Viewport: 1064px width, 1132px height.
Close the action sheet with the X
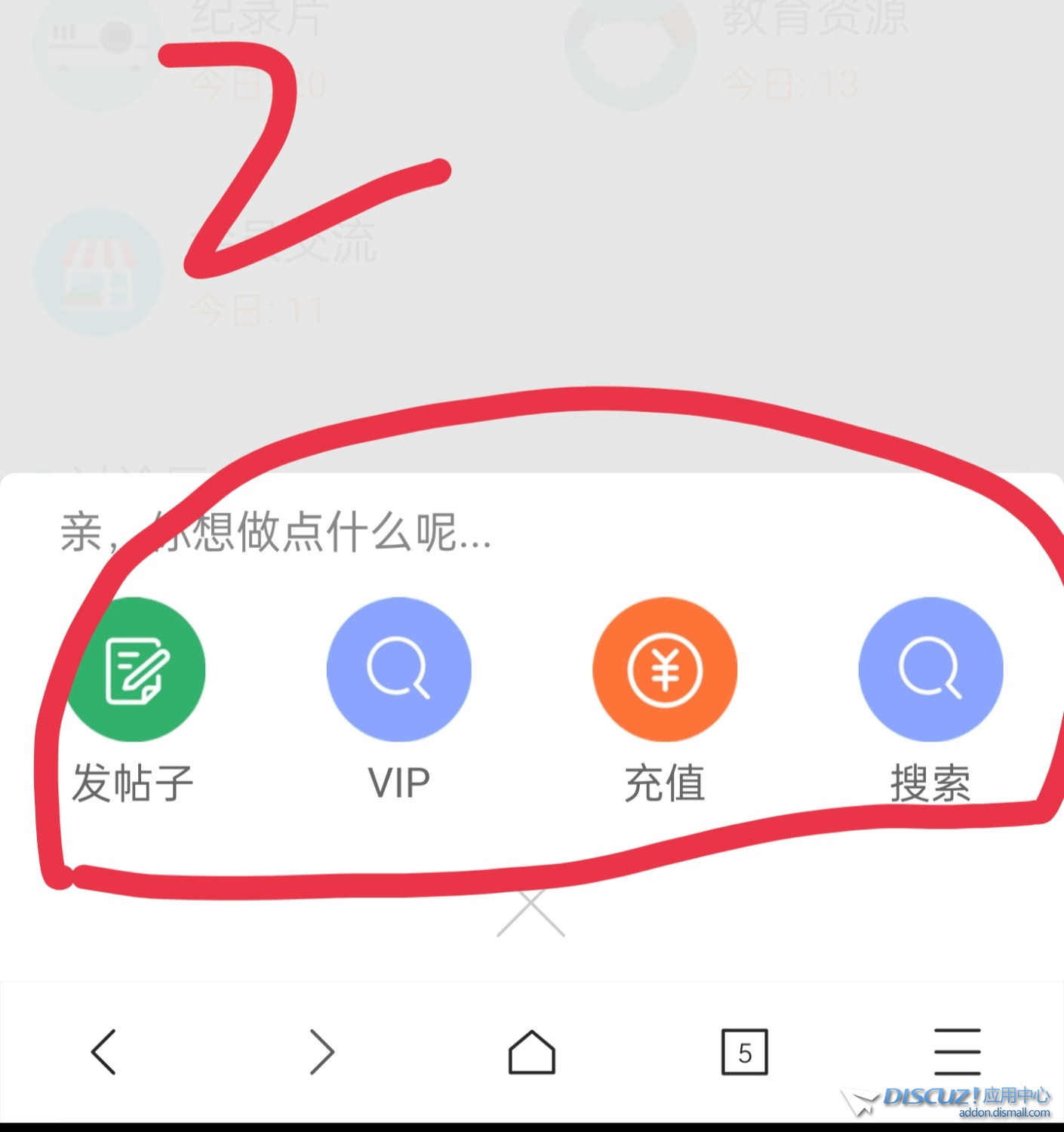coord(531,915)
